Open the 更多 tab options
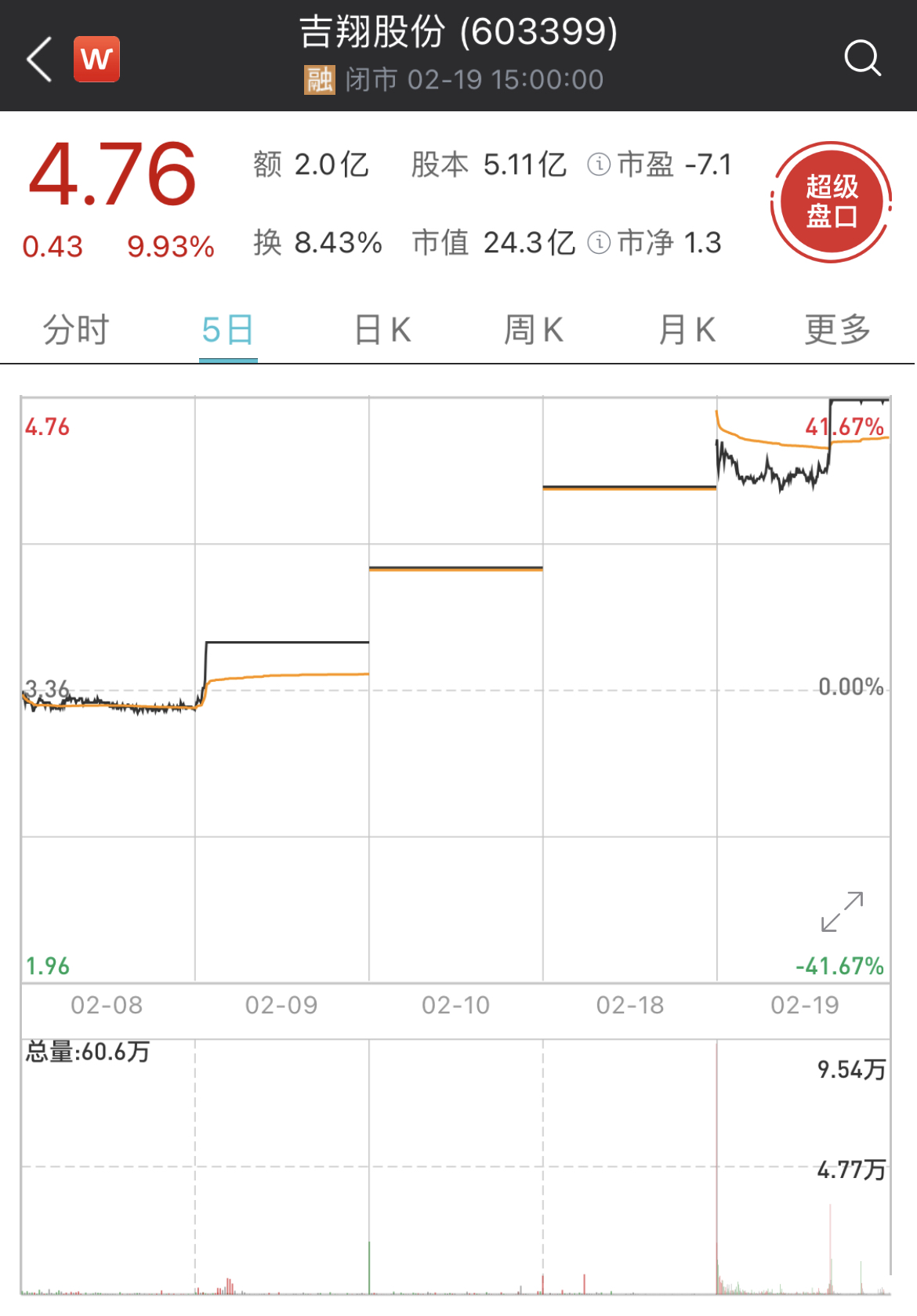 click(837, 330)
